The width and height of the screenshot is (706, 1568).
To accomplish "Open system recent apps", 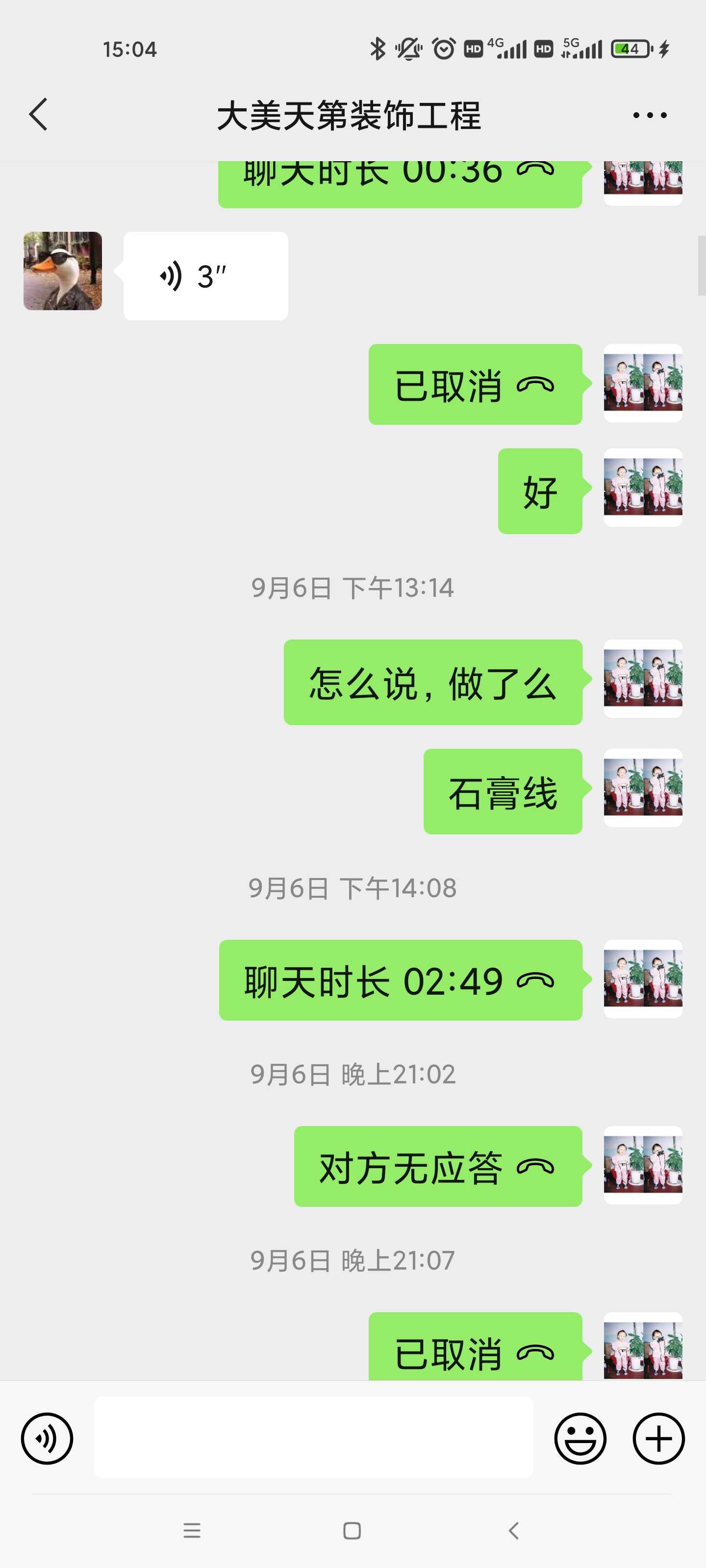I will (192, 1531).
